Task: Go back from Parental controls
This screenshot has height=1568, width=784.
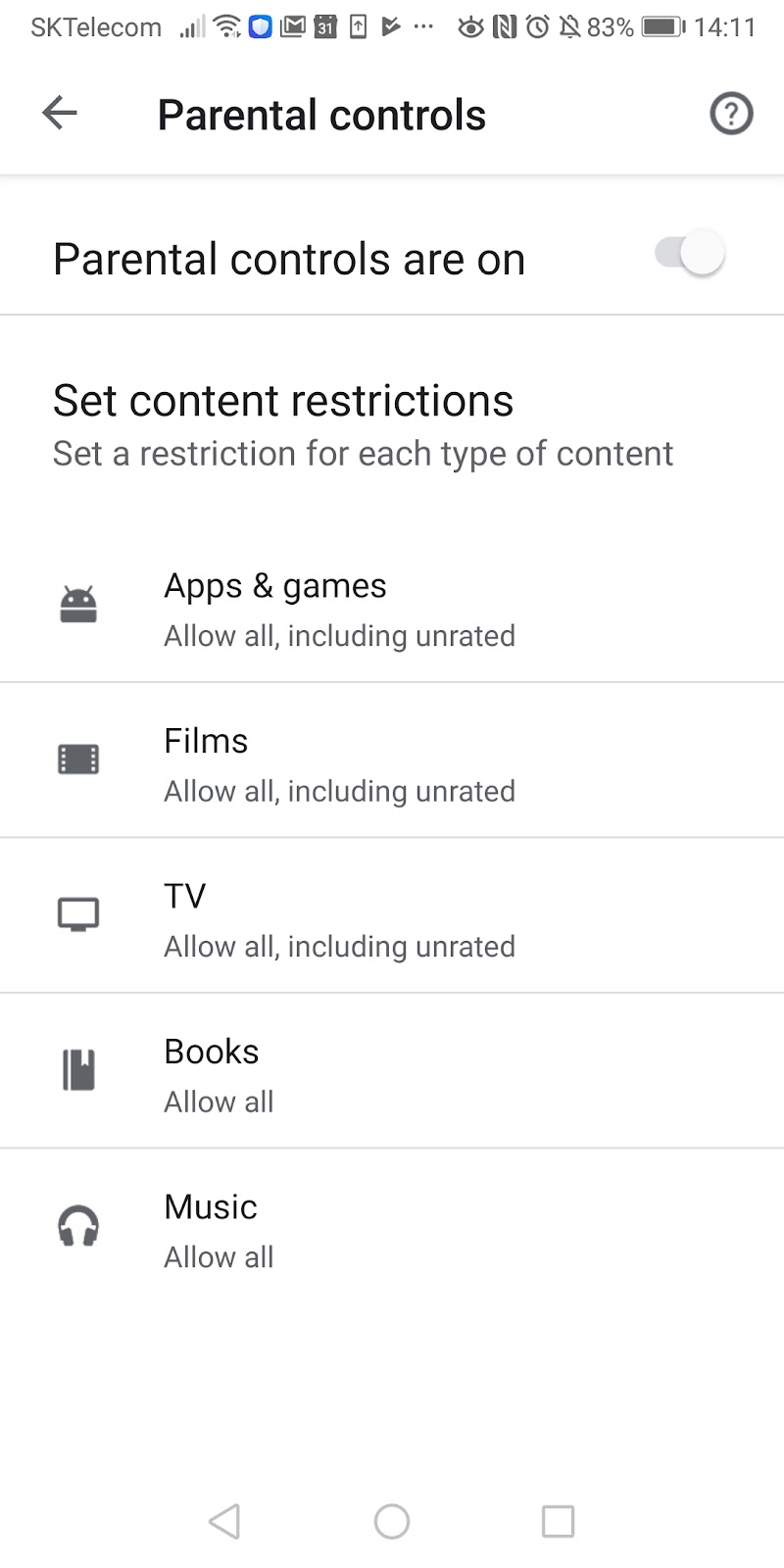Action: tap(60, 114)
